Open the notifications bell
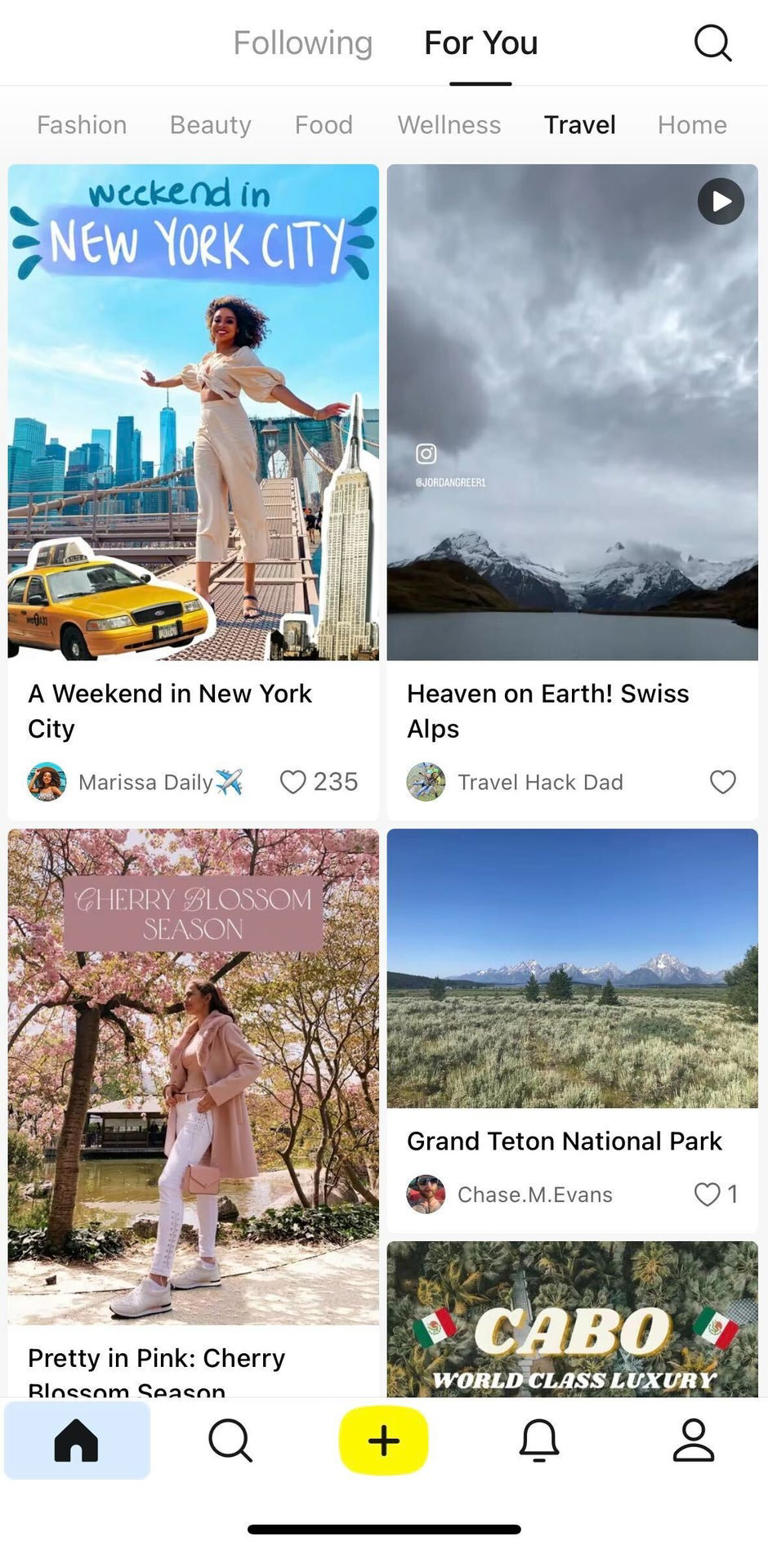 538,1440
